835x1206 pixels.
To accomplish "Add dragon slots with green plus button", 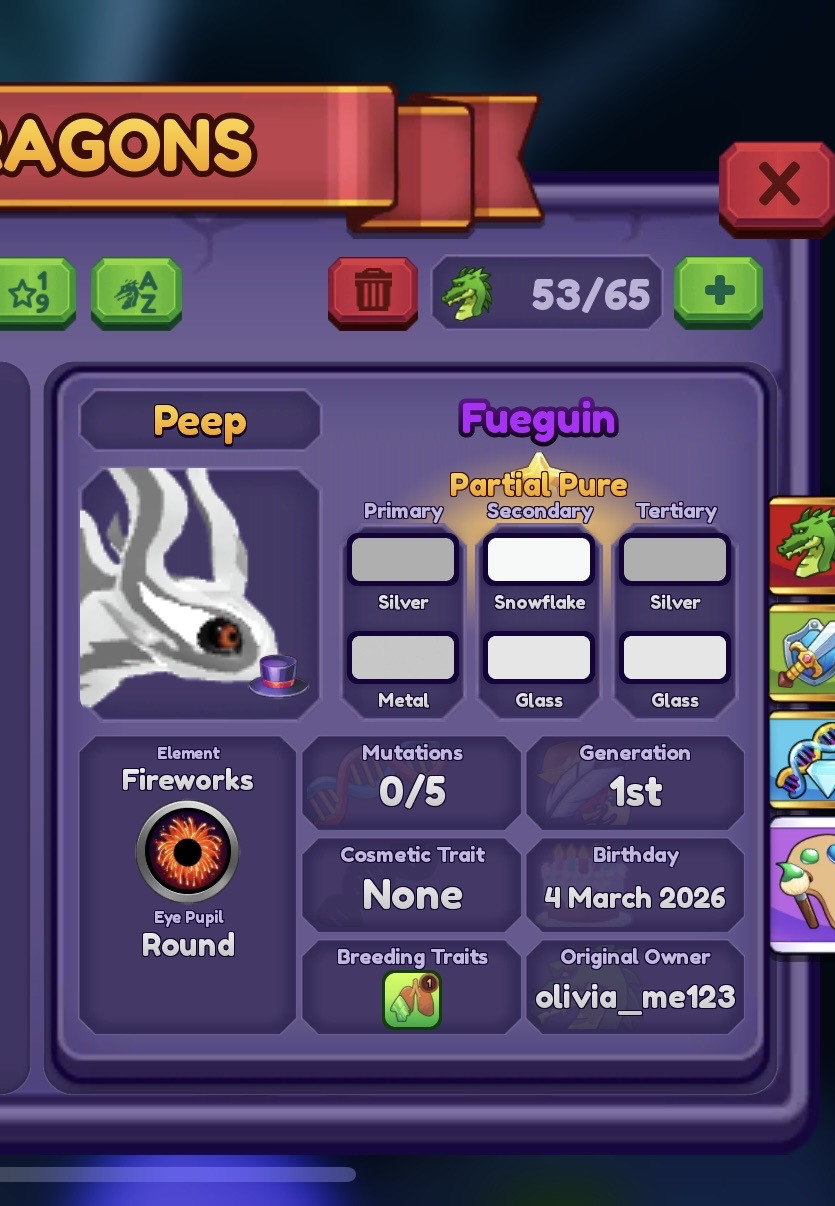I will [719, 292].
